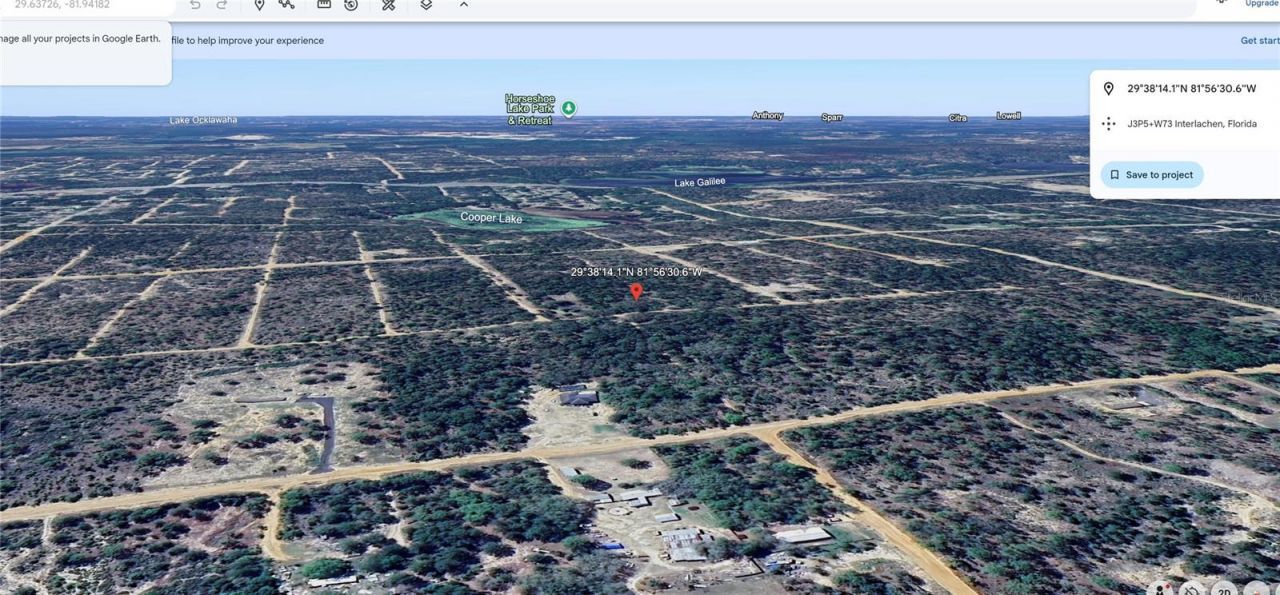The height and width of the screenshot is (595, 1280).
Task: Switch the map to 2D view
Action: [x=1225, y=588]
